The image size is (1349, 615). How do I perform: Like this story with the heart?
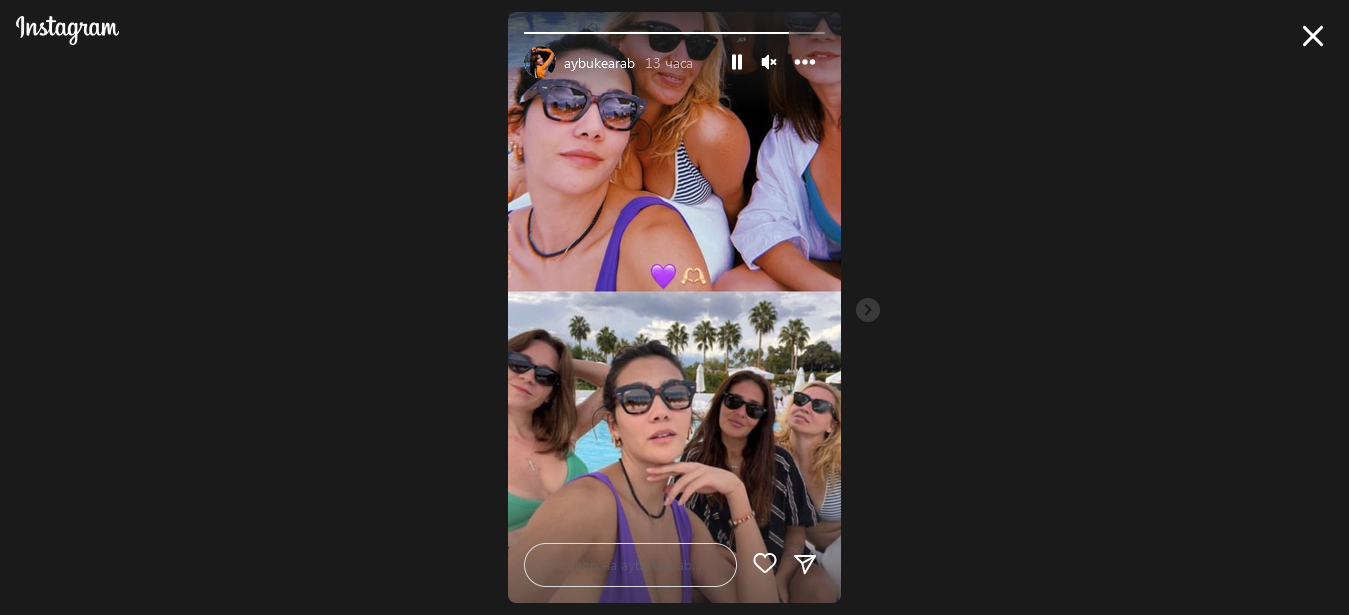pyautogui.click(x=765, y=564)
